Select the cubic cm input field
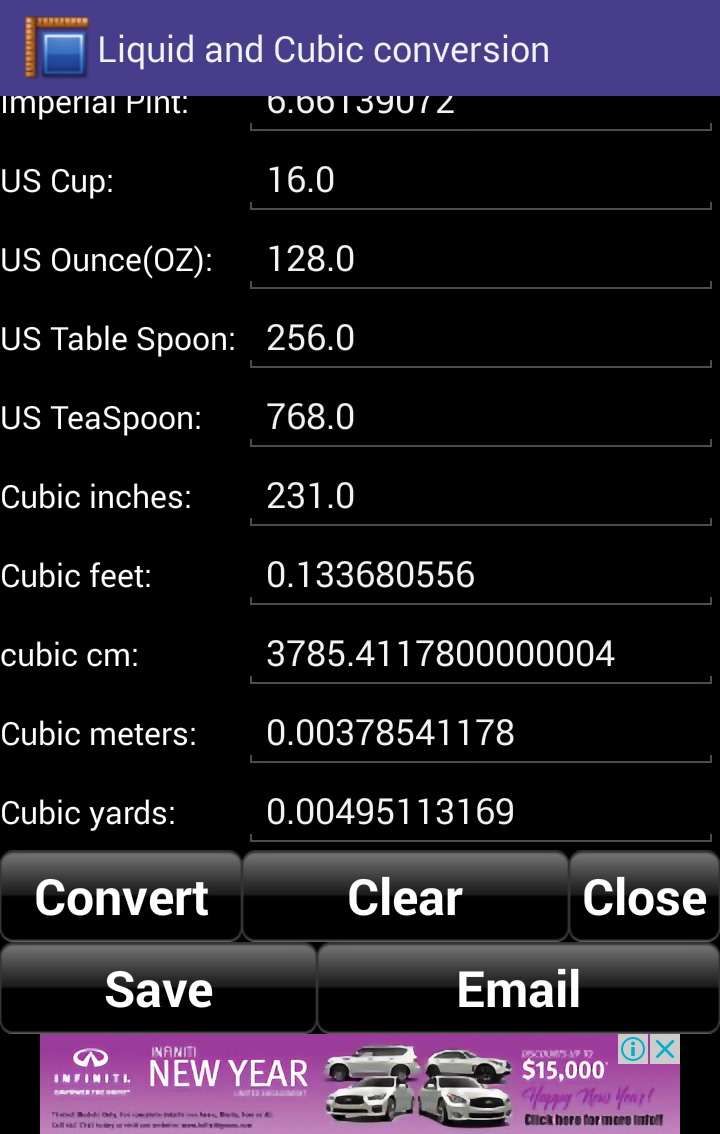 (480, 655)
